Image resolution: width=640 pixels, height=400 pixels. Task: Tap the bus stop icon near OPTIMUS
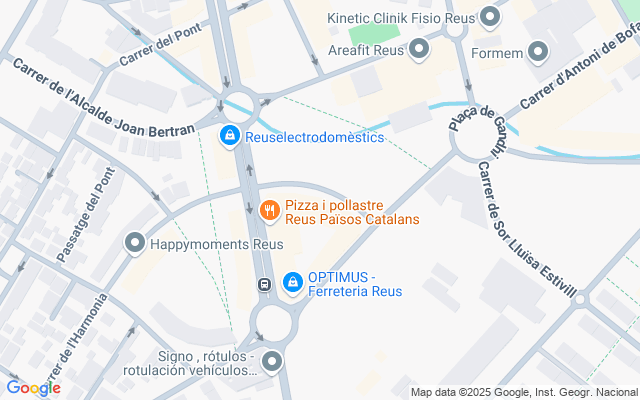(x=264, y=284)
